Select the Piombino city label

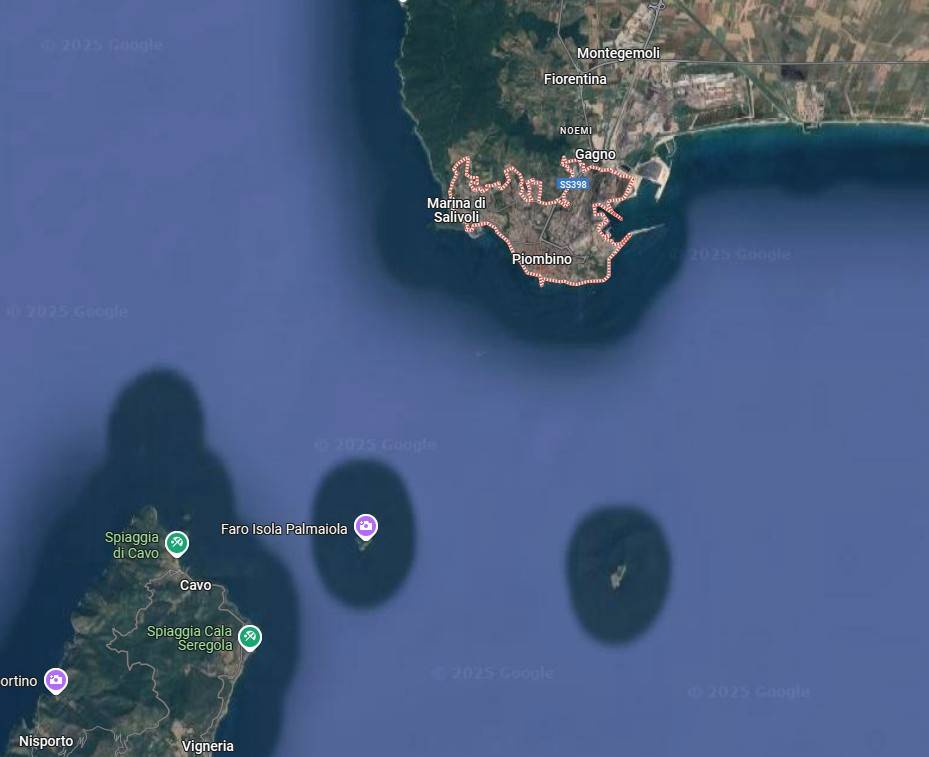[x=542, y=259]
